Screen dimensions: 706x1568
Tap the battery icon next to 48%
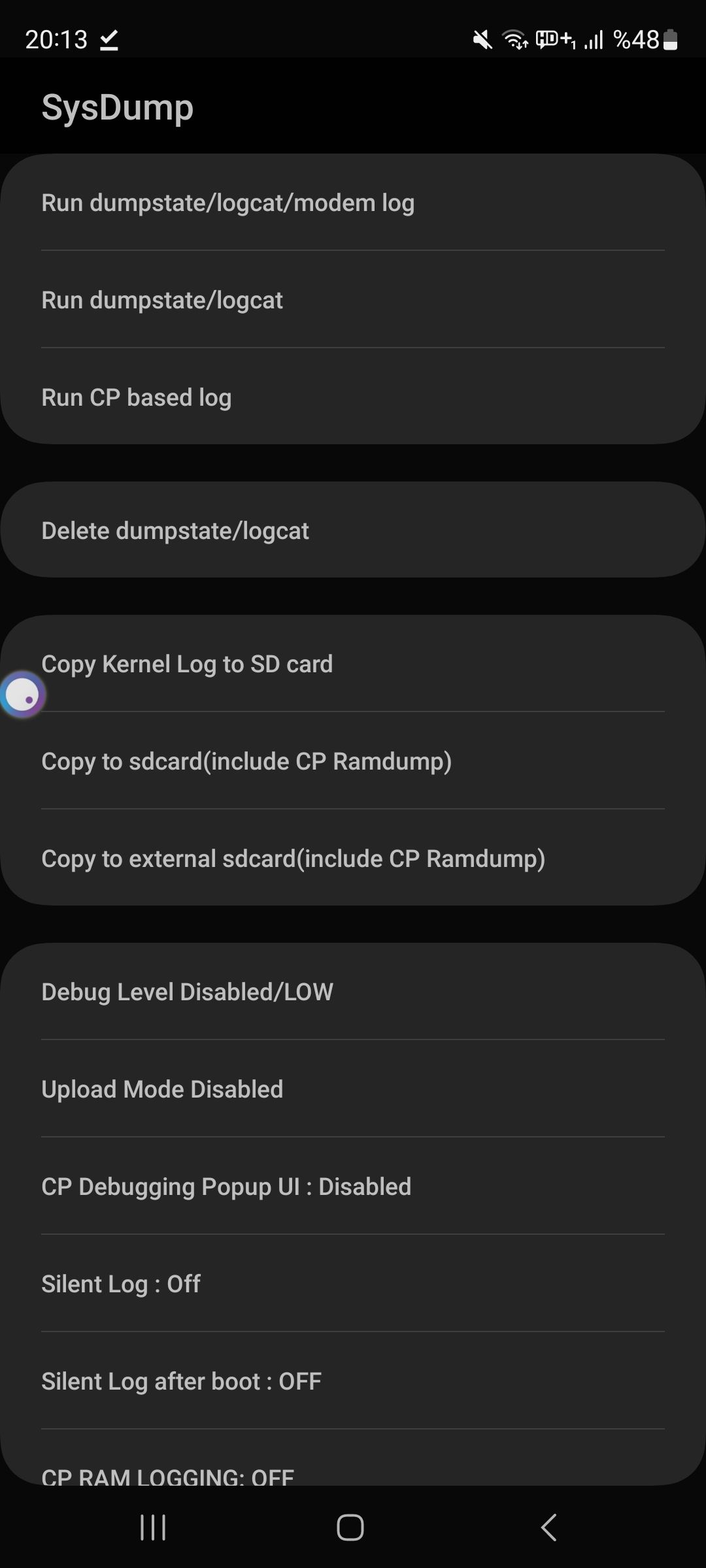pyautogui.click(x=670, y=41)
